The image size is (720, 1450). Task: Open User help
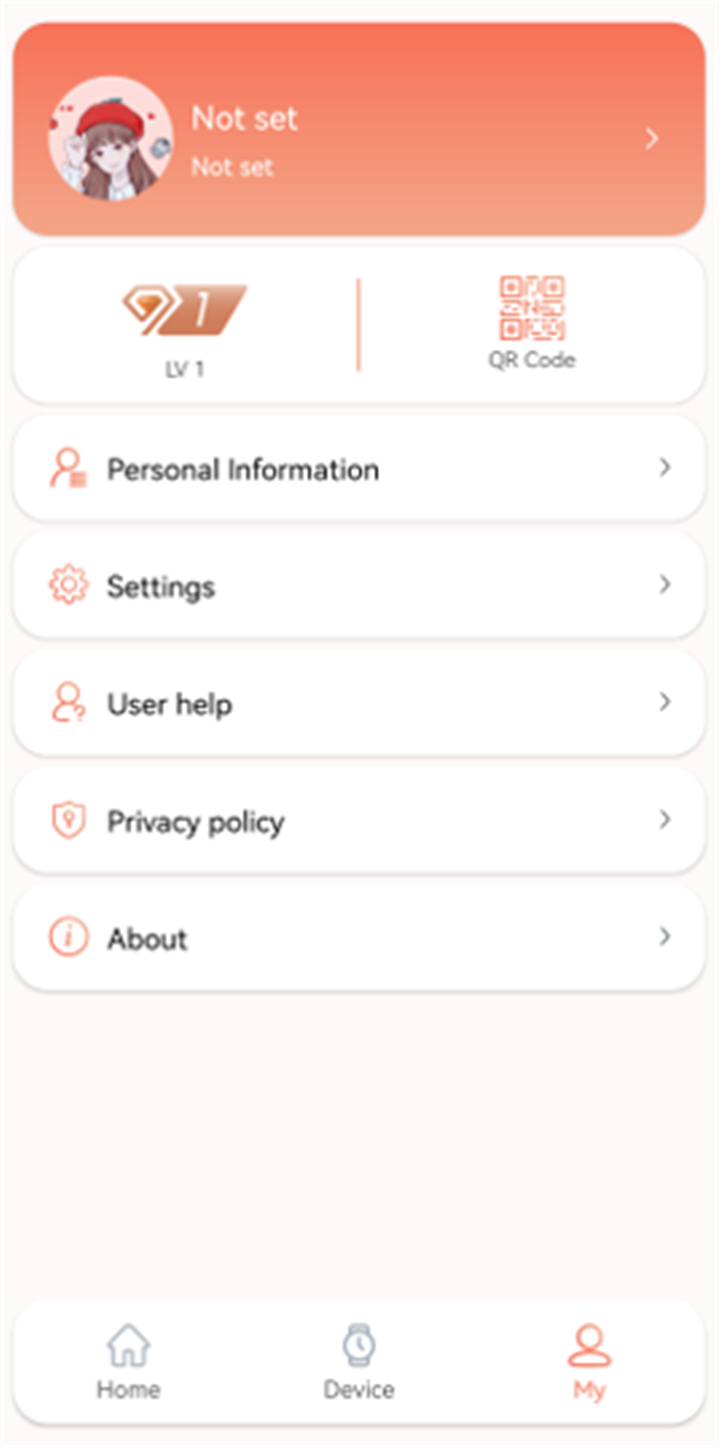[x=359, y=703]
